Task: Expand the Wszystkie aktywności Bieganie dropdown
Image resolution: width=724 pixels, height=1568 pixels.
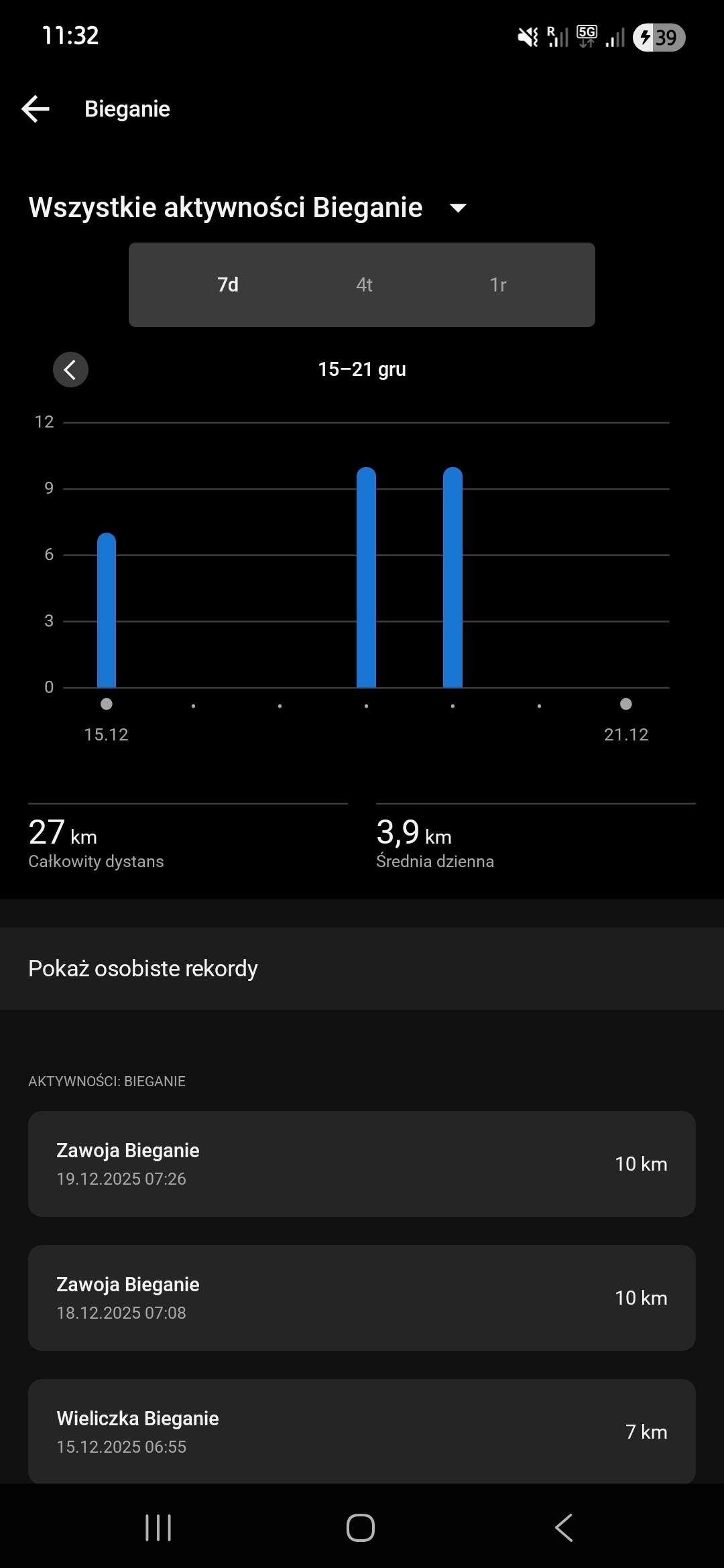Action: click(458, 208)
